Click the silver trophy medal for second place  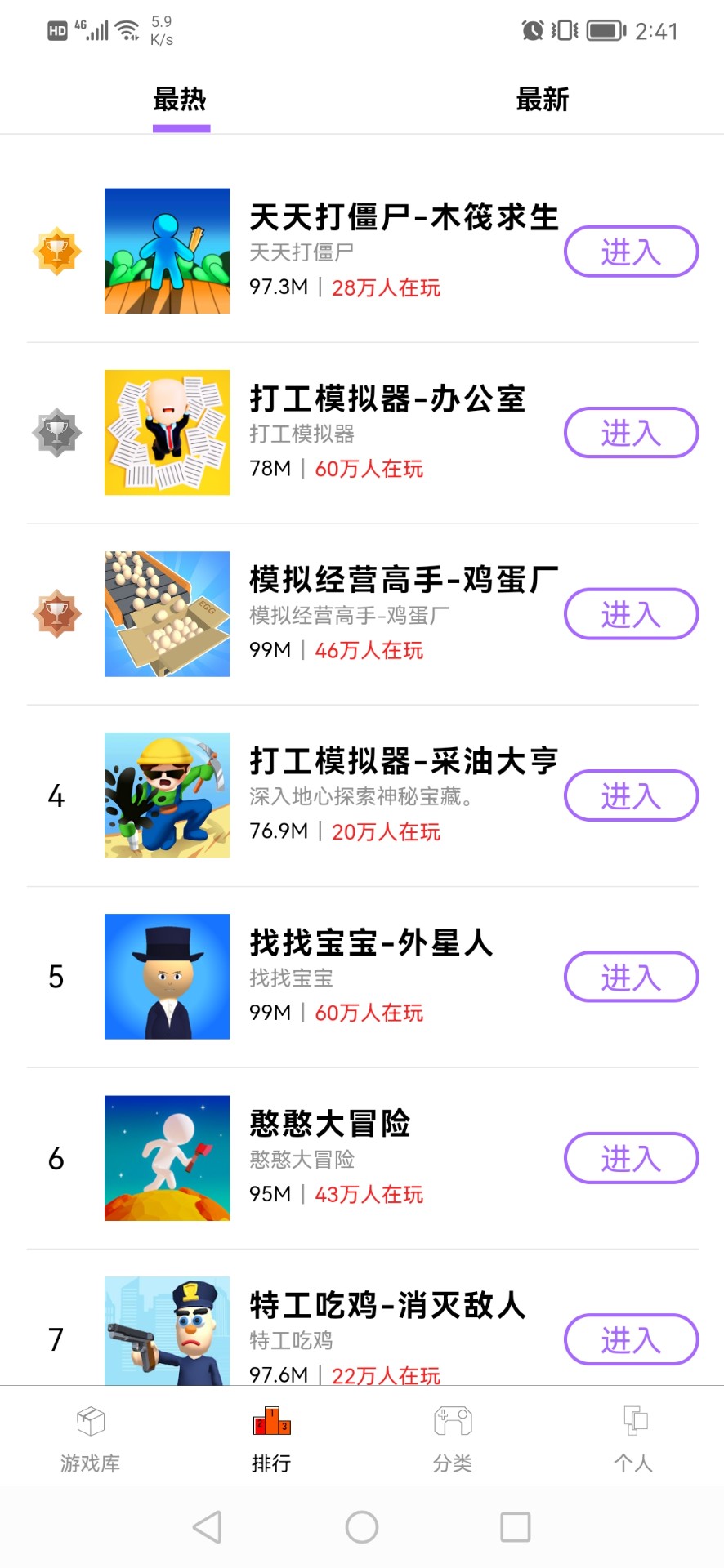pos(56,433)
